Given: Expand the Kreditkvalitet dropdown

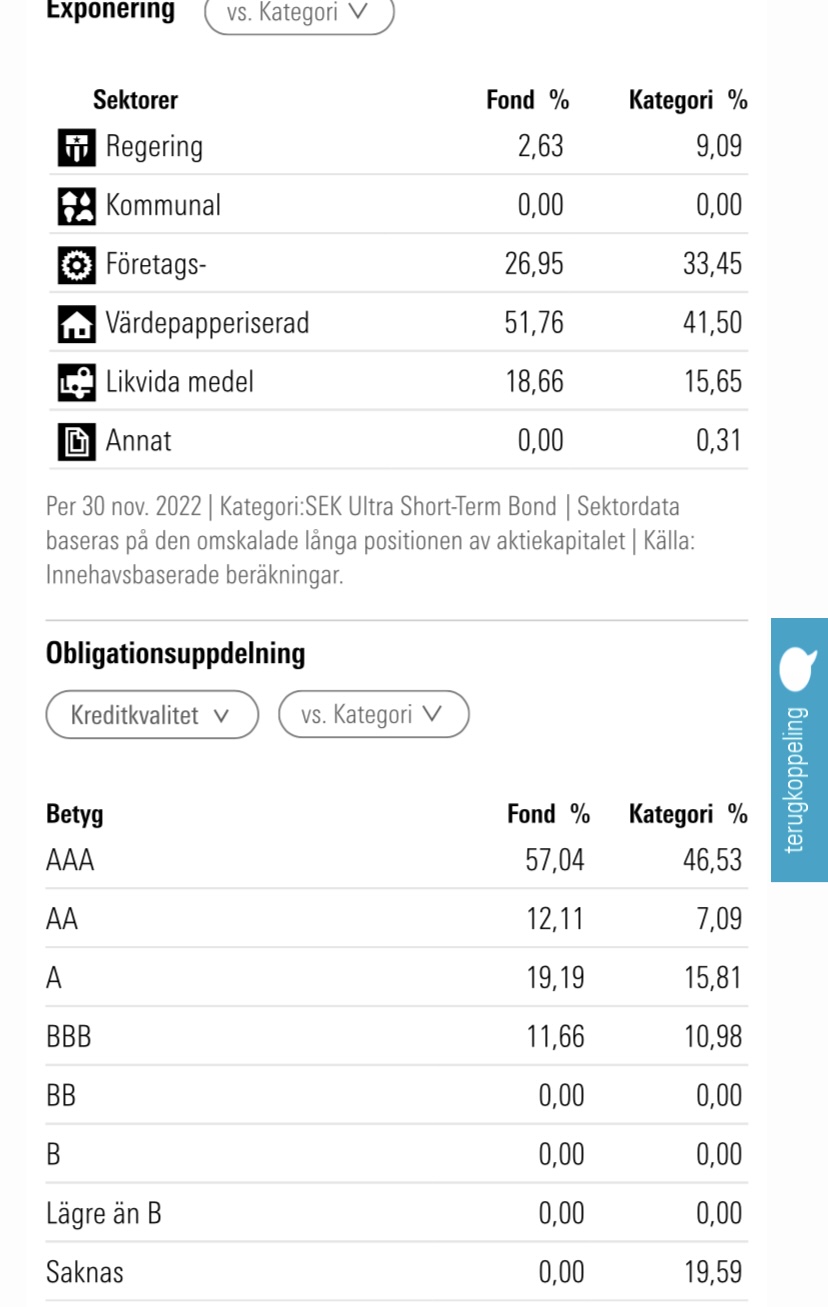Looking at the screenshot, I should coord(152,715).
